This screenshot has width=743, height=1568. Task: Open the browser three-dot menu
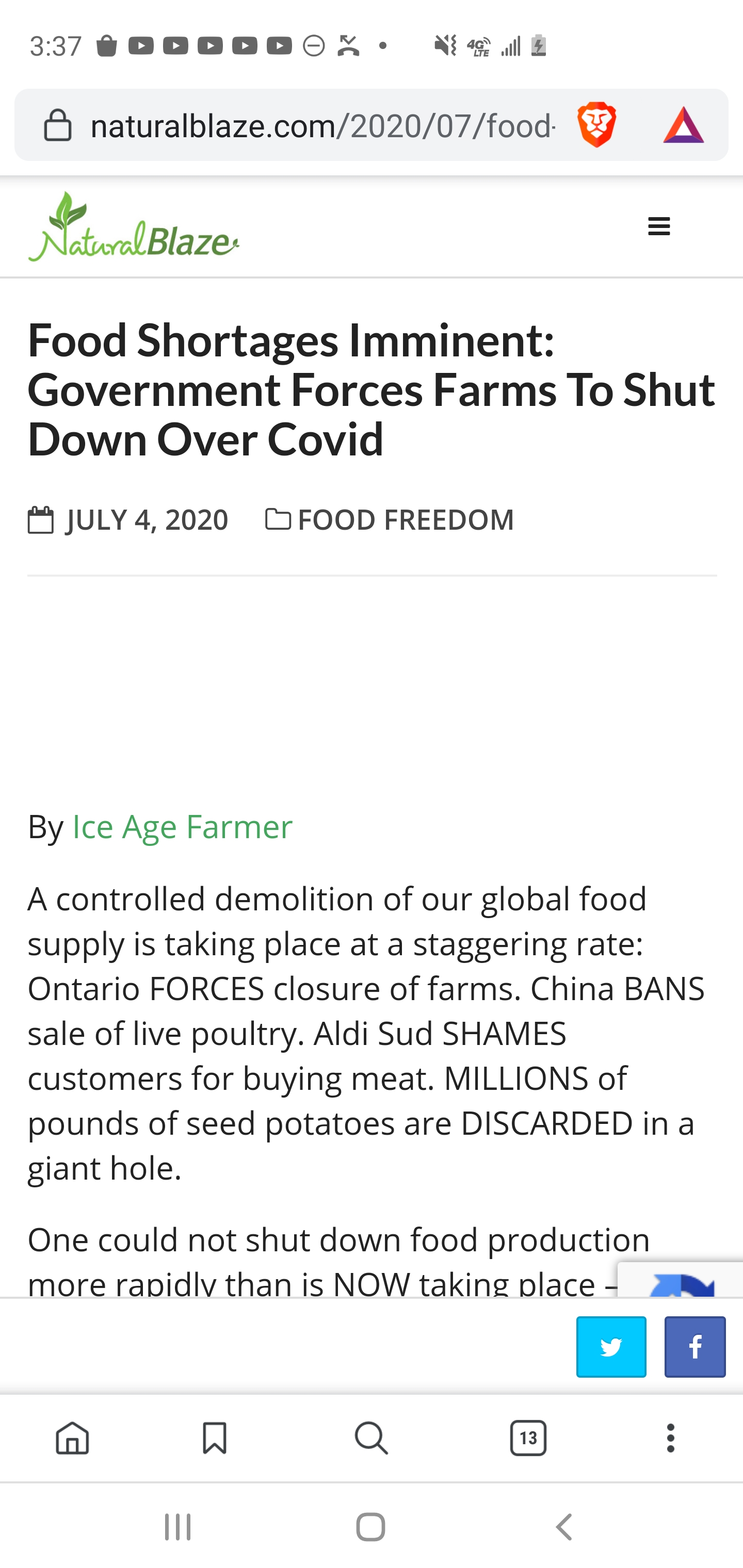click(671, 1438)
